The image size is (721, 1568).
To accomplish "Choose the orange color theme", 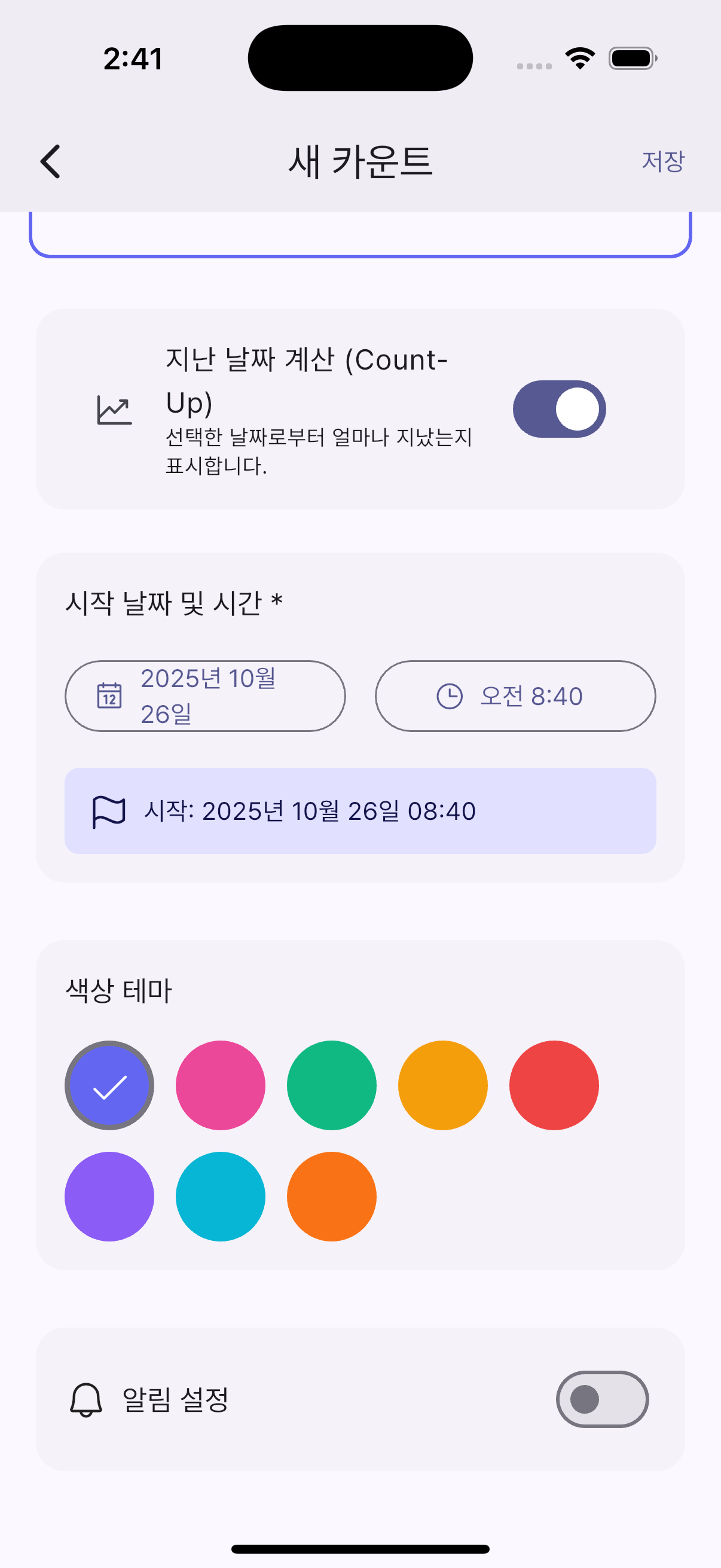I will [332, 1196].
